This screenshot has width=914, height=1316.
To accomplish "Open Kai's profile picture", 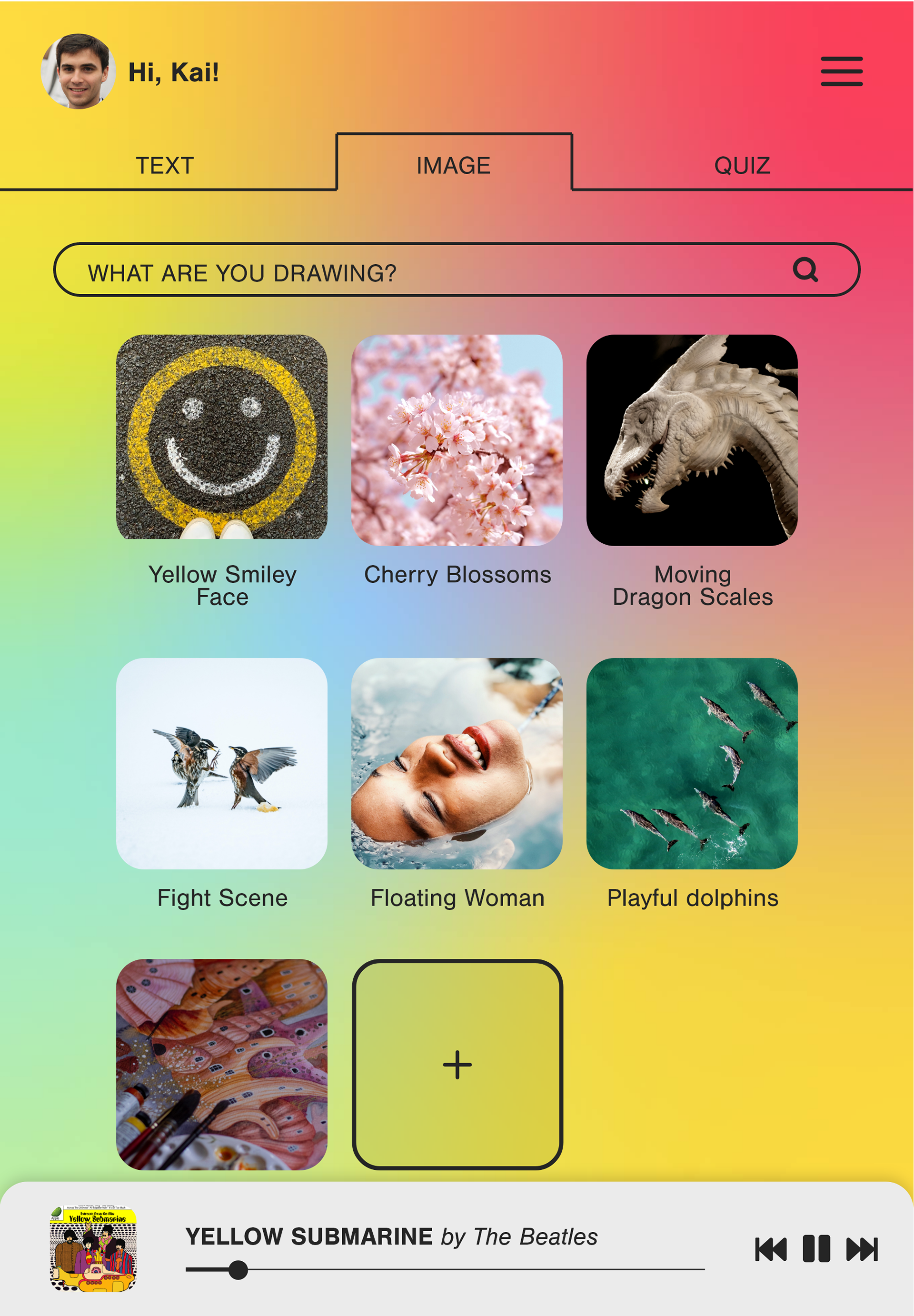I will (x=79, y=71).
